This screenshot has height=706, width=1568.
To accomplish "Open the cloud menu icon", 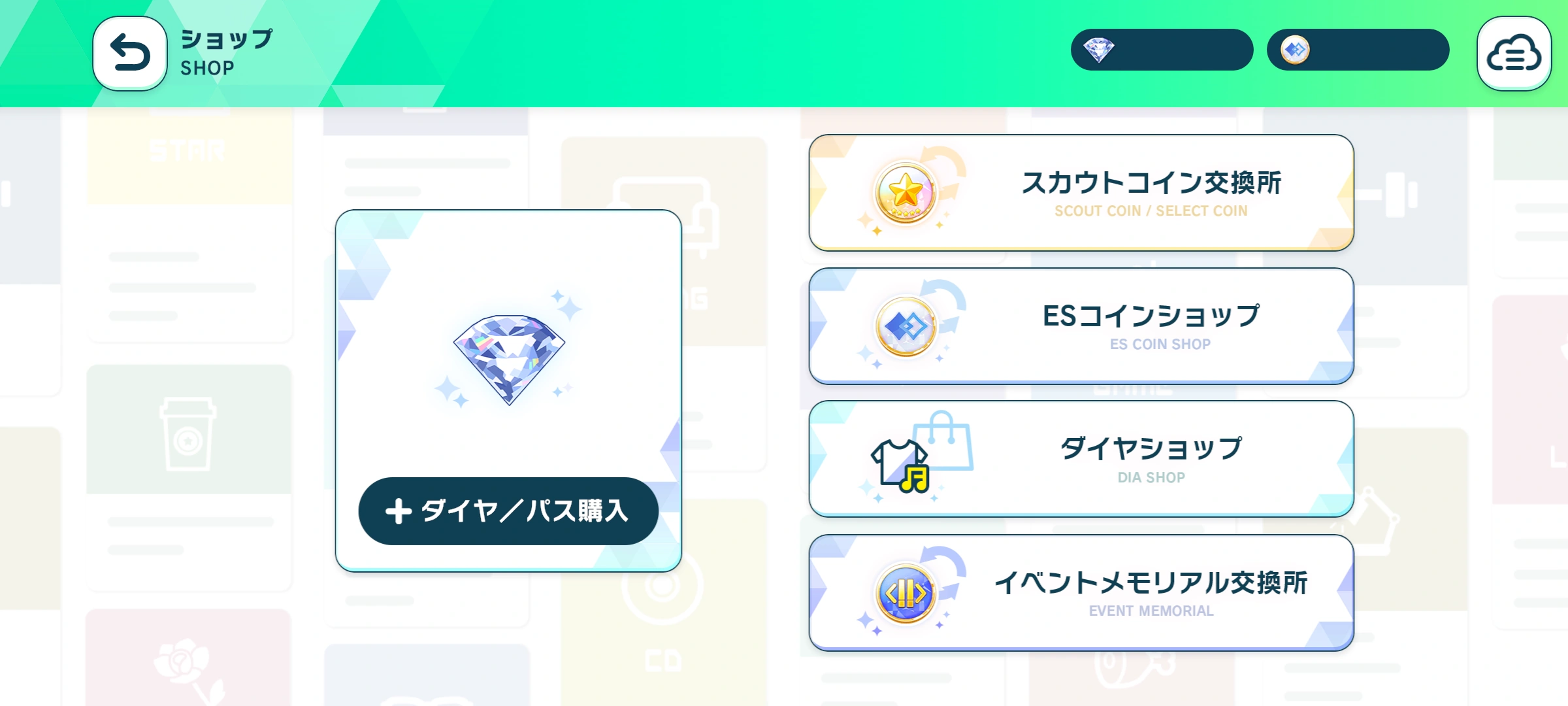I will click(x=1513, y=53).
